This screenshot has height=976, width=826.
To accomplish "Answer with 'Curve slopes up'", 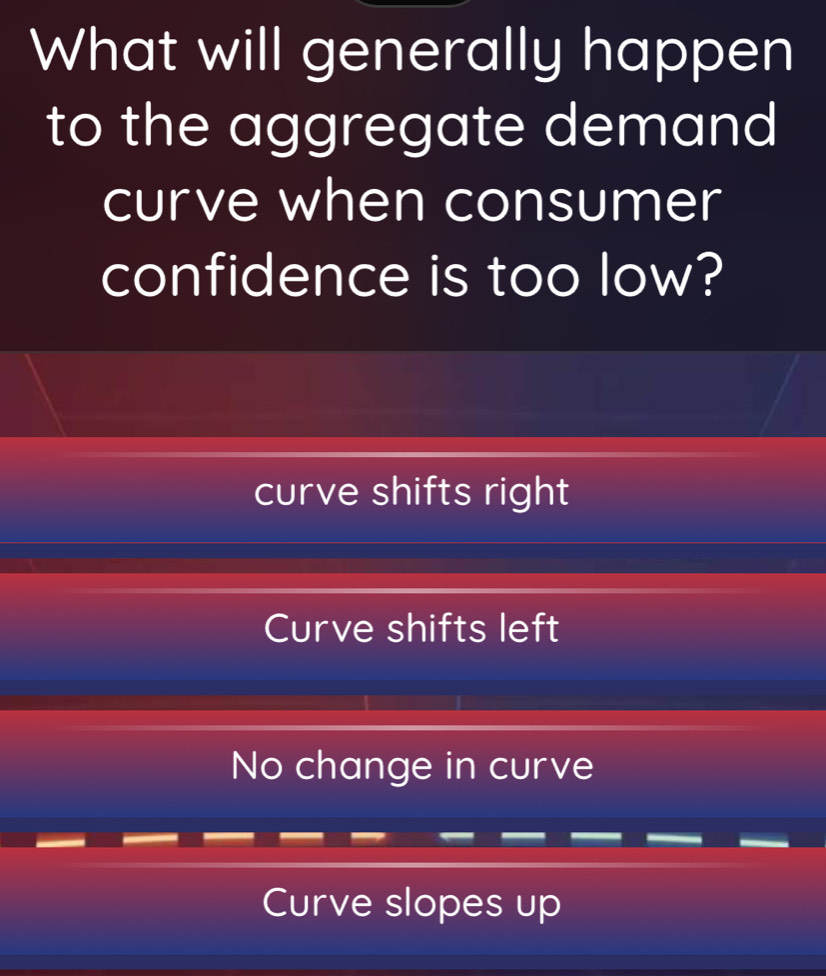I will tap(412, 903).
